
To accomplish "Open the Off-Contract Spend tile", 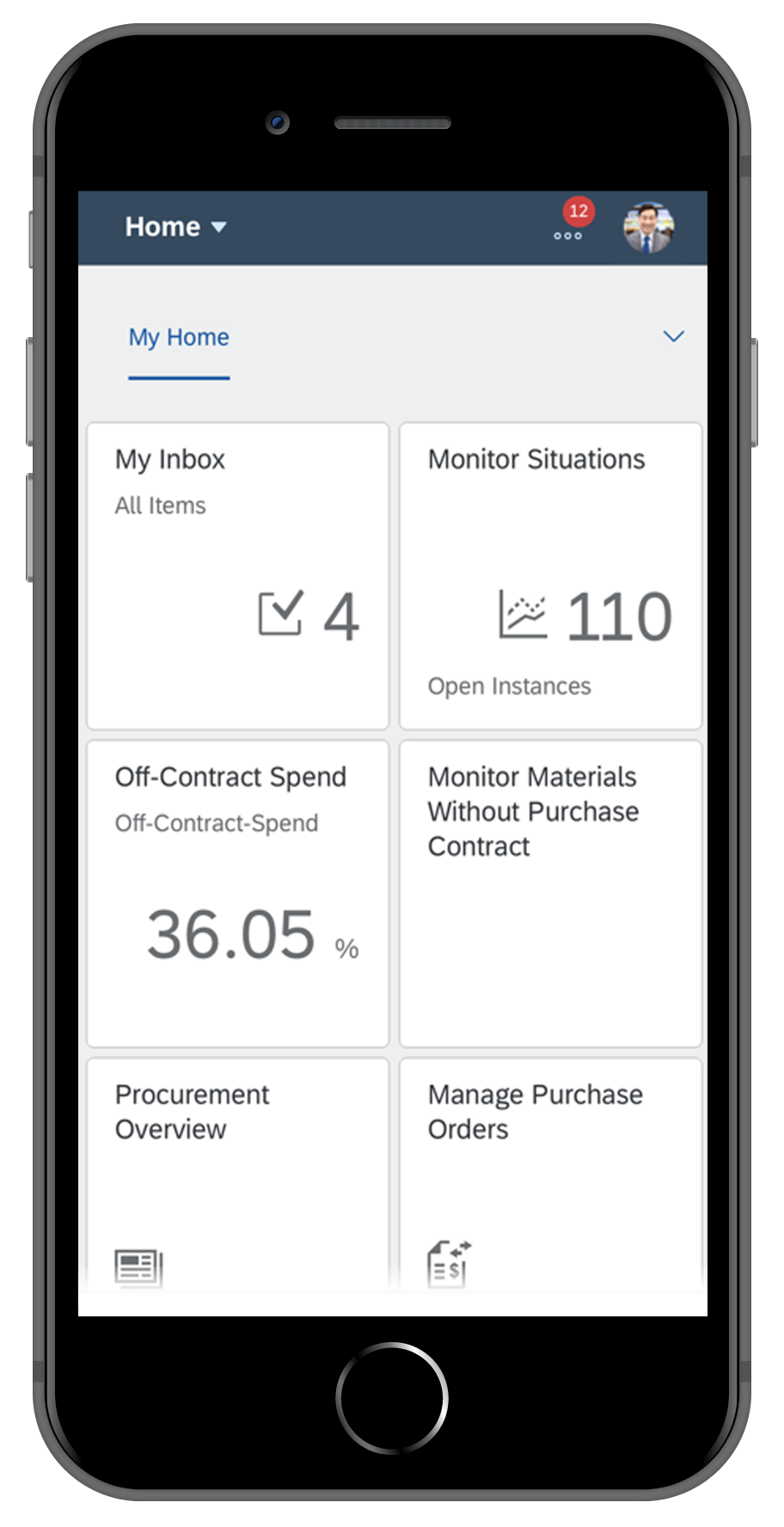I will click(x=238, y=894).
